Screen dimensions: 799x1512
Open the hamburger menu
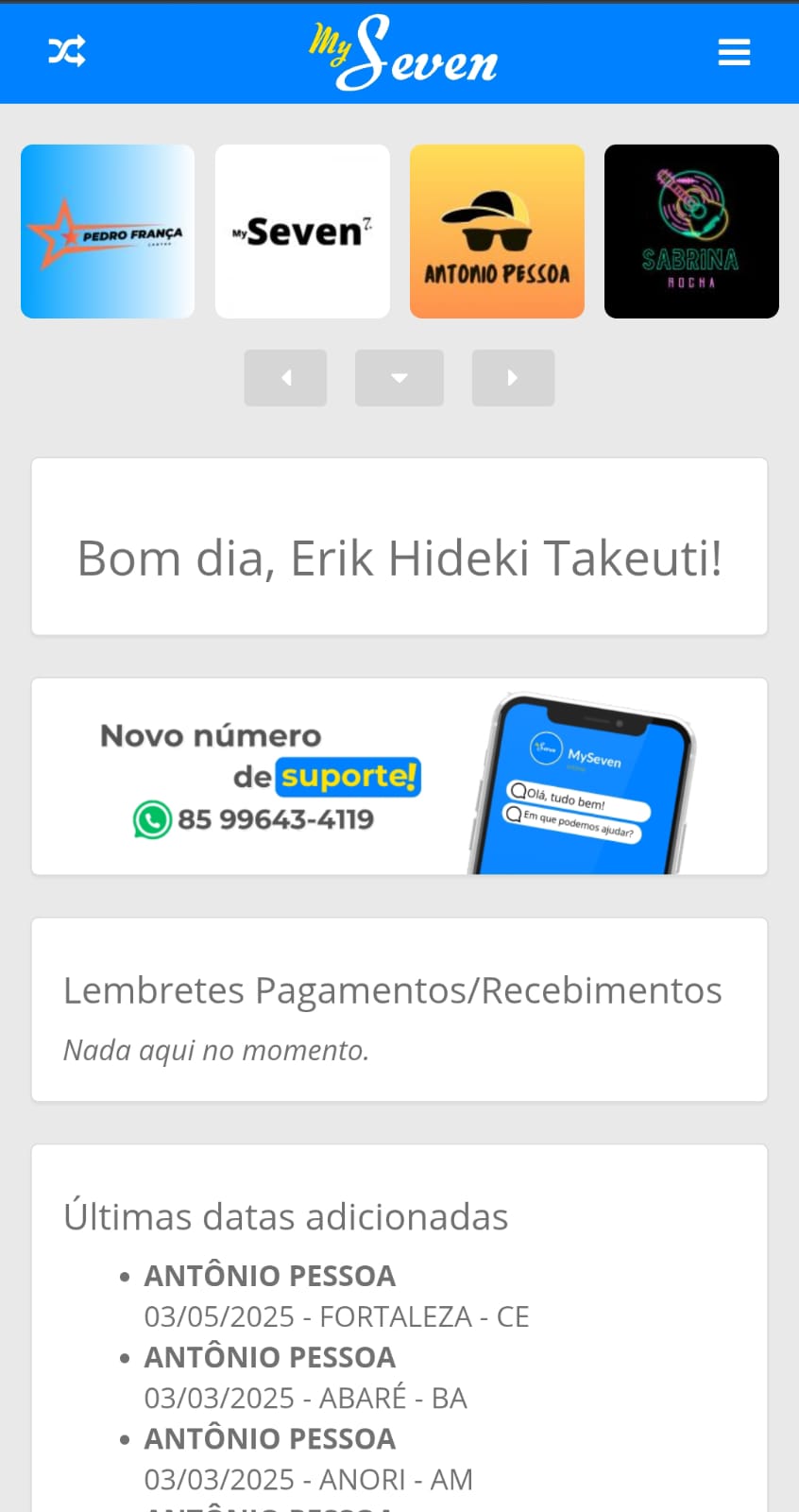pyautogui.click(x=734, y=52)
